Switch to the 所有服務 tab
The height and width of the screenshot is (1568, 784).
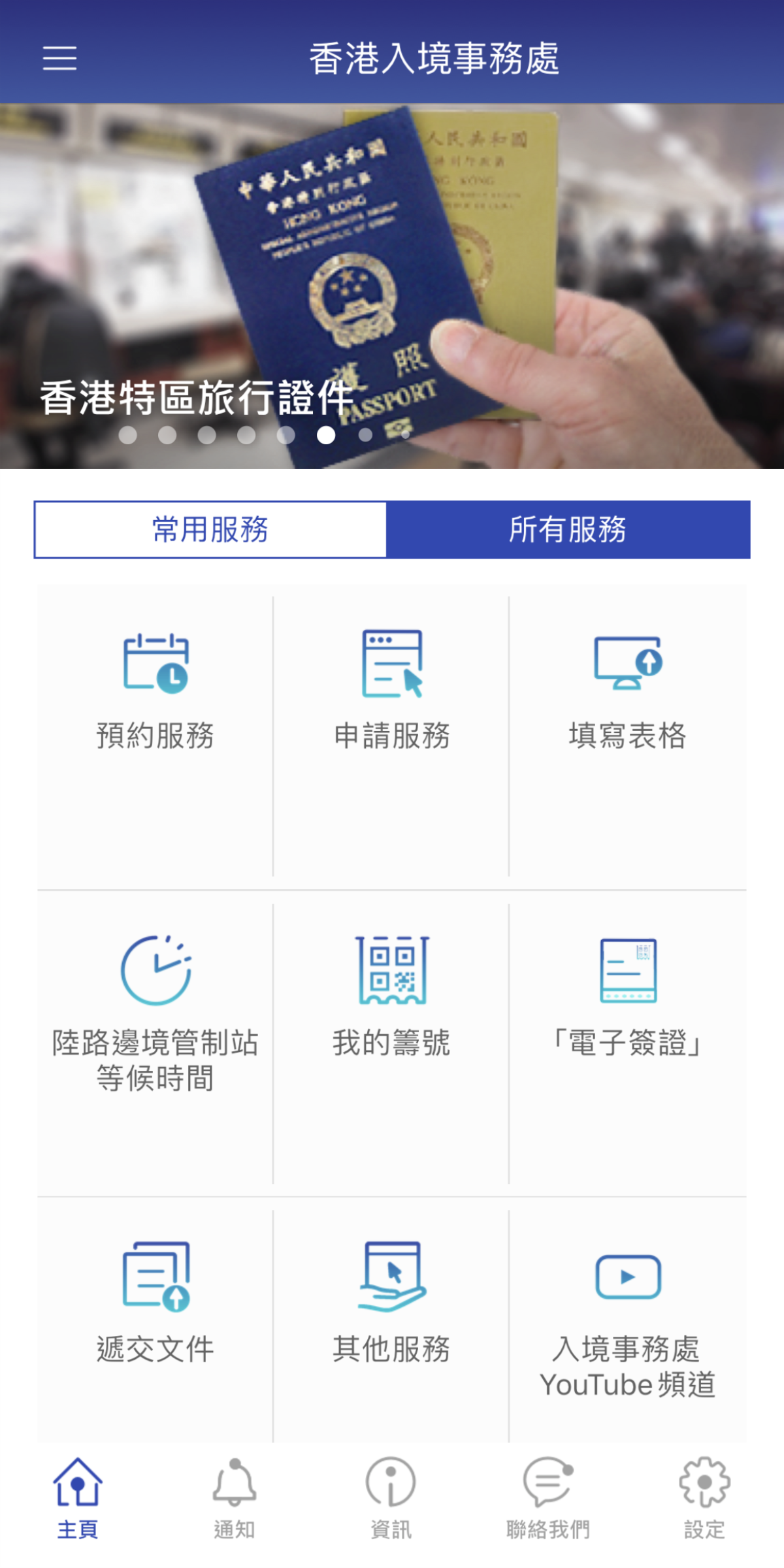tap(568, 529)
